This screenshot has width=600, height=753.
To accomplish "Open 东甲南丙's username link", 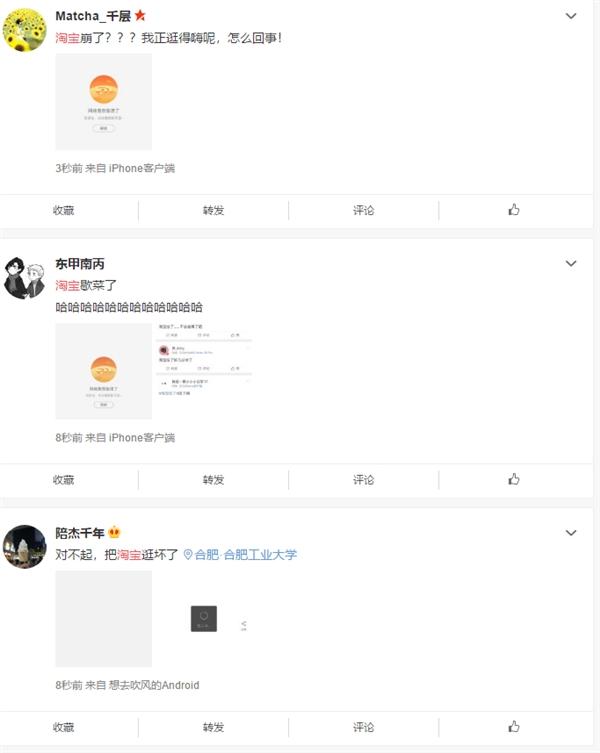I will coord(80,264).
